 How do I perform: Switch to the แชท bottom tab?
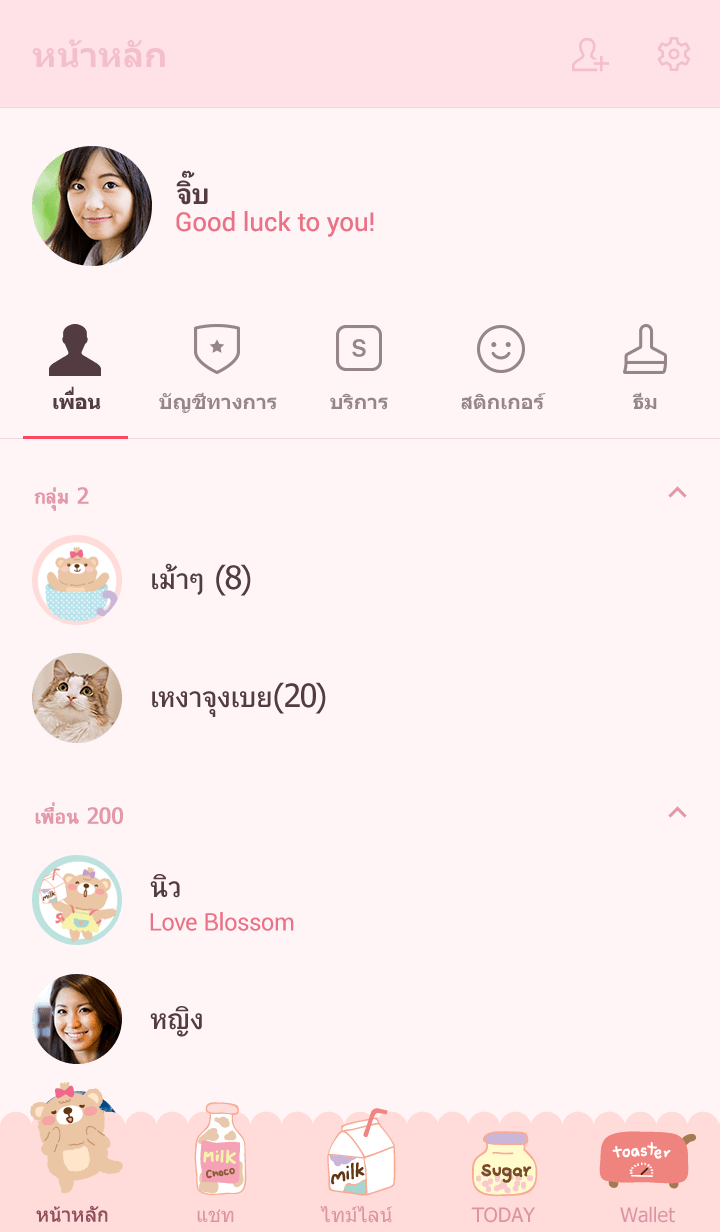(216, 1160)
